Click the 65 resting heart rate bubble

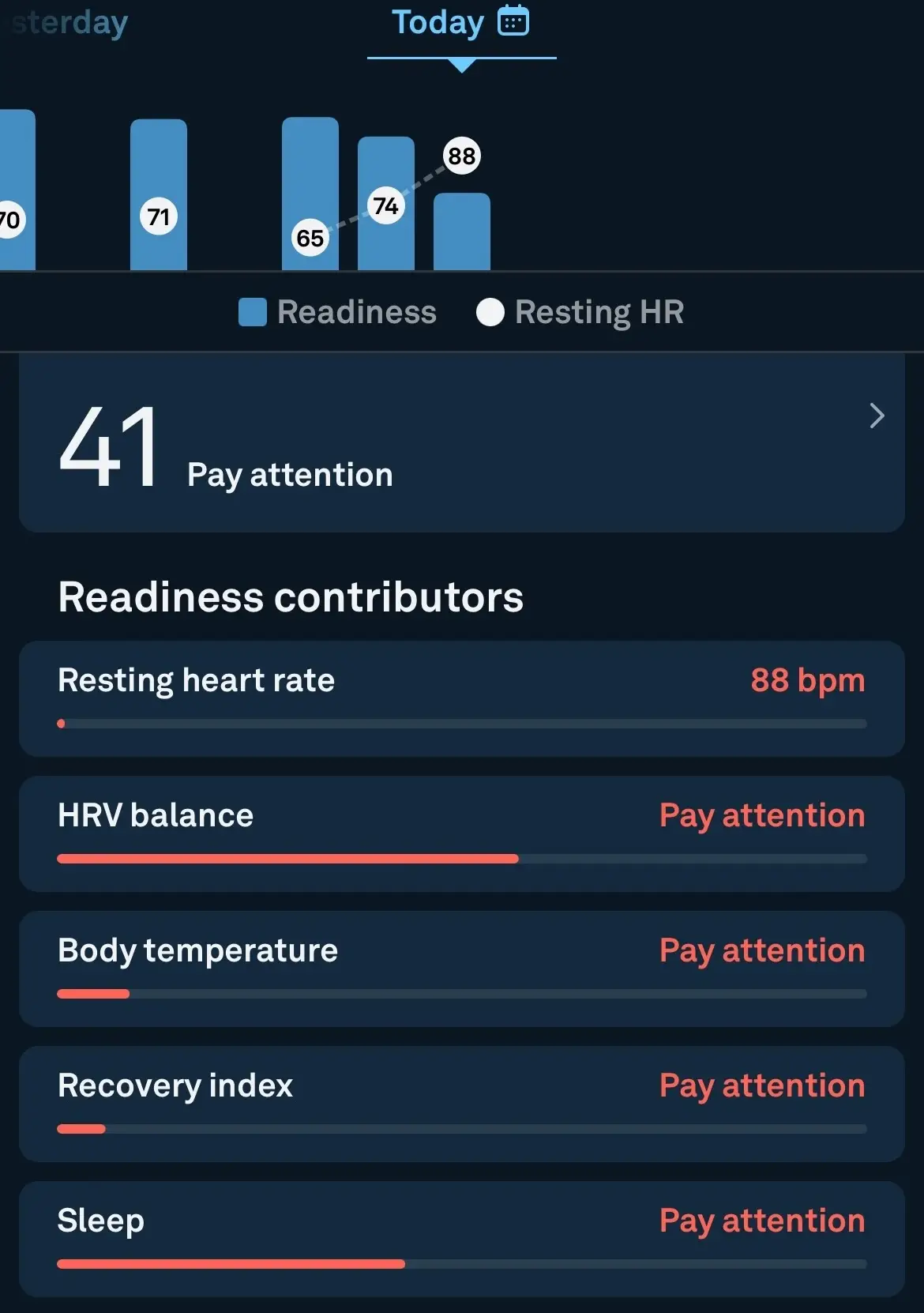pos(309,238)
